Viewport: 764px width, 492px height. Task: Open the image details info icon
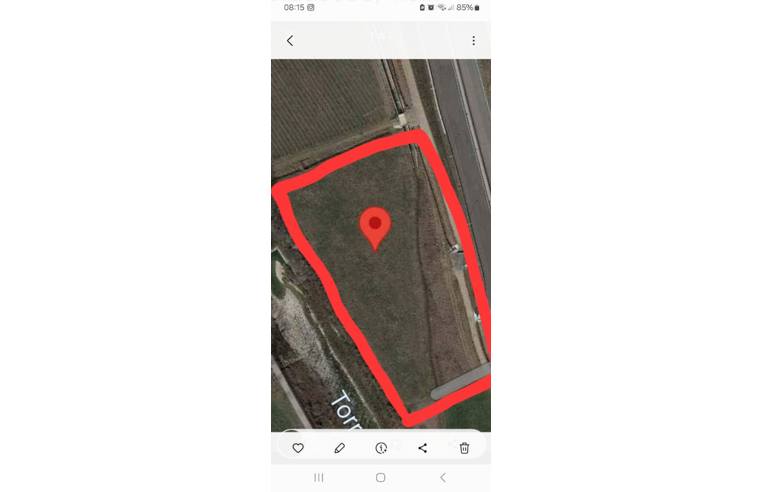[381, 448]
